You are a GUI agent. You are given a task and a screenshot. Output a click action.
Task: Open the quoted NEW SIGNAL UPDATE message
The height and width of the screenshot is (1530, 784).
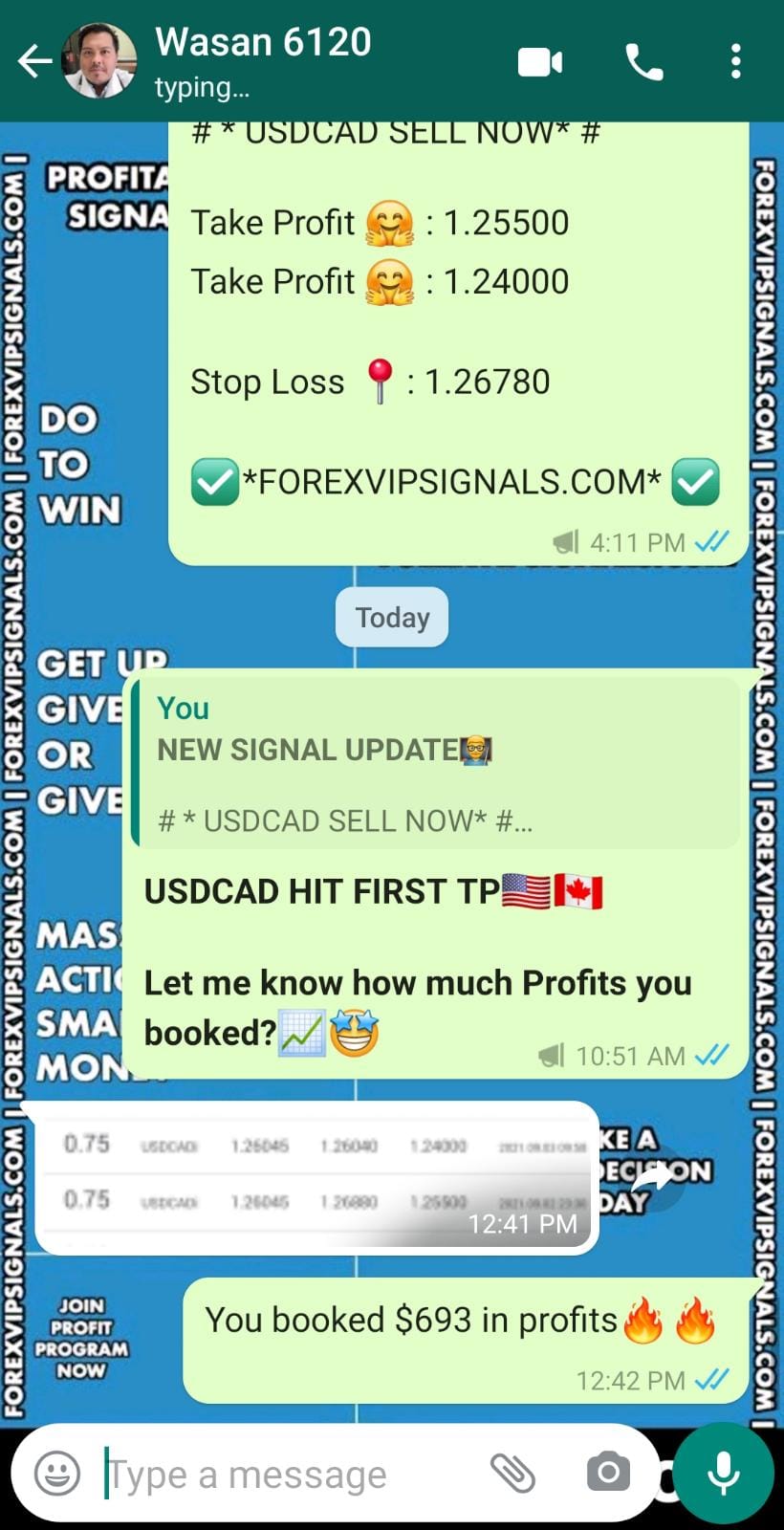click(x=435, y=763)
